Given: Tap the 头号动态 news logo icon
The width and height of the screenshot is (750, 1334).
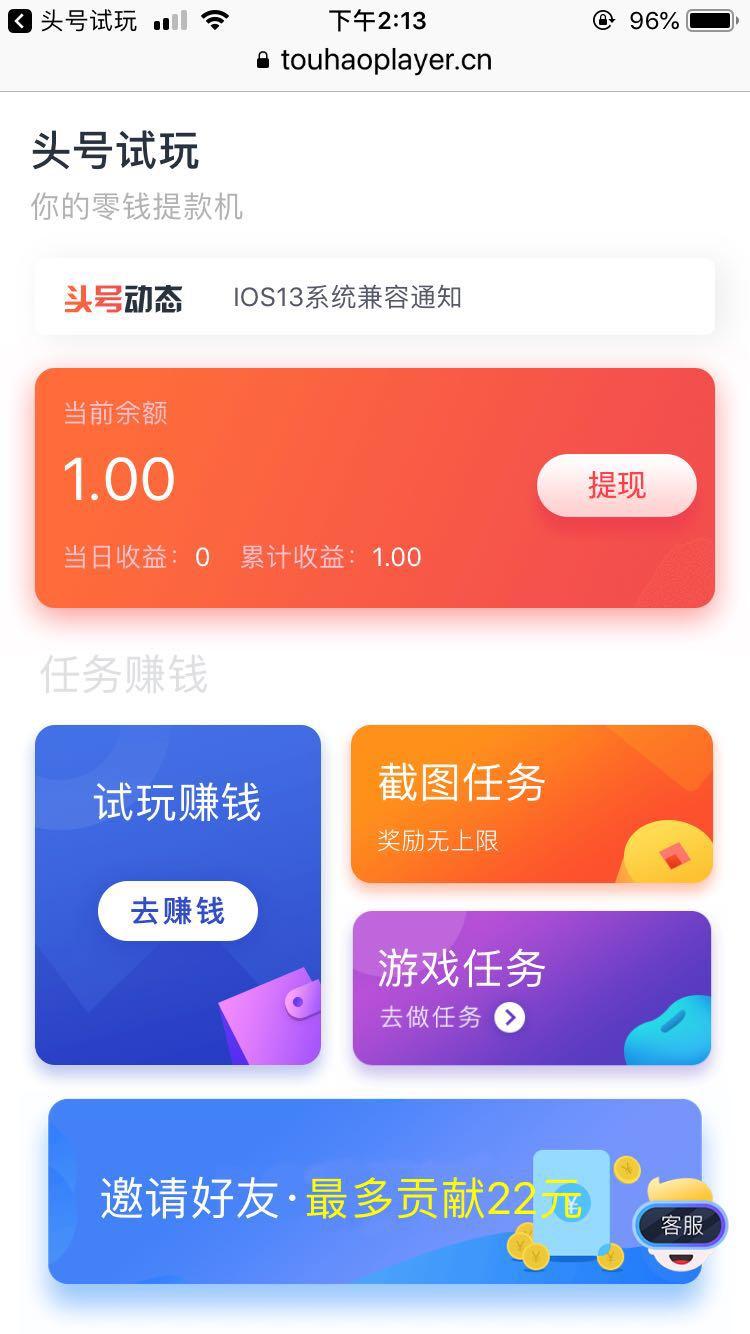Looking at the screenshot, I should click(122, 296).
